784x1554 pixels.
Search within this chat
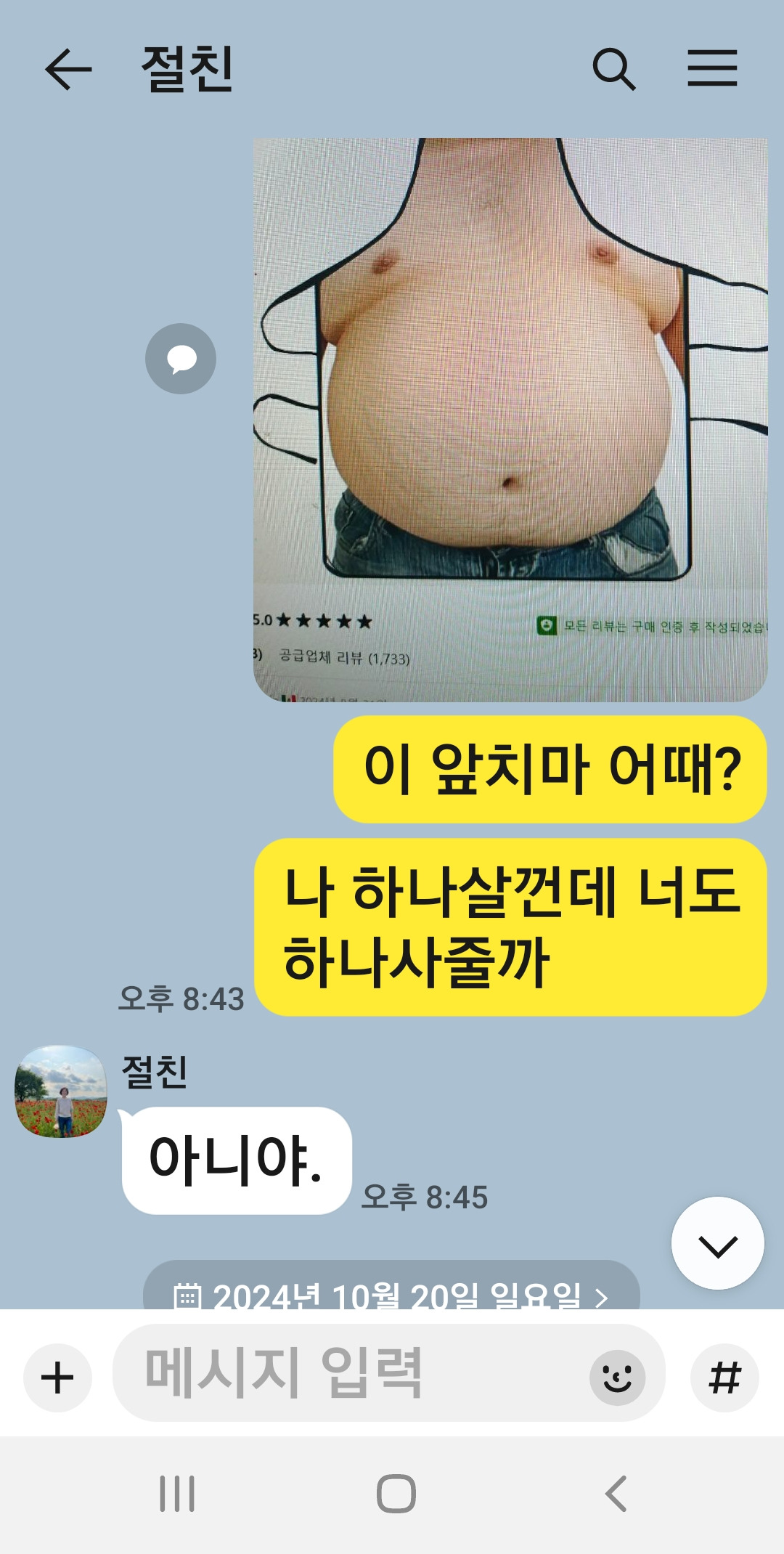[614, 69]
